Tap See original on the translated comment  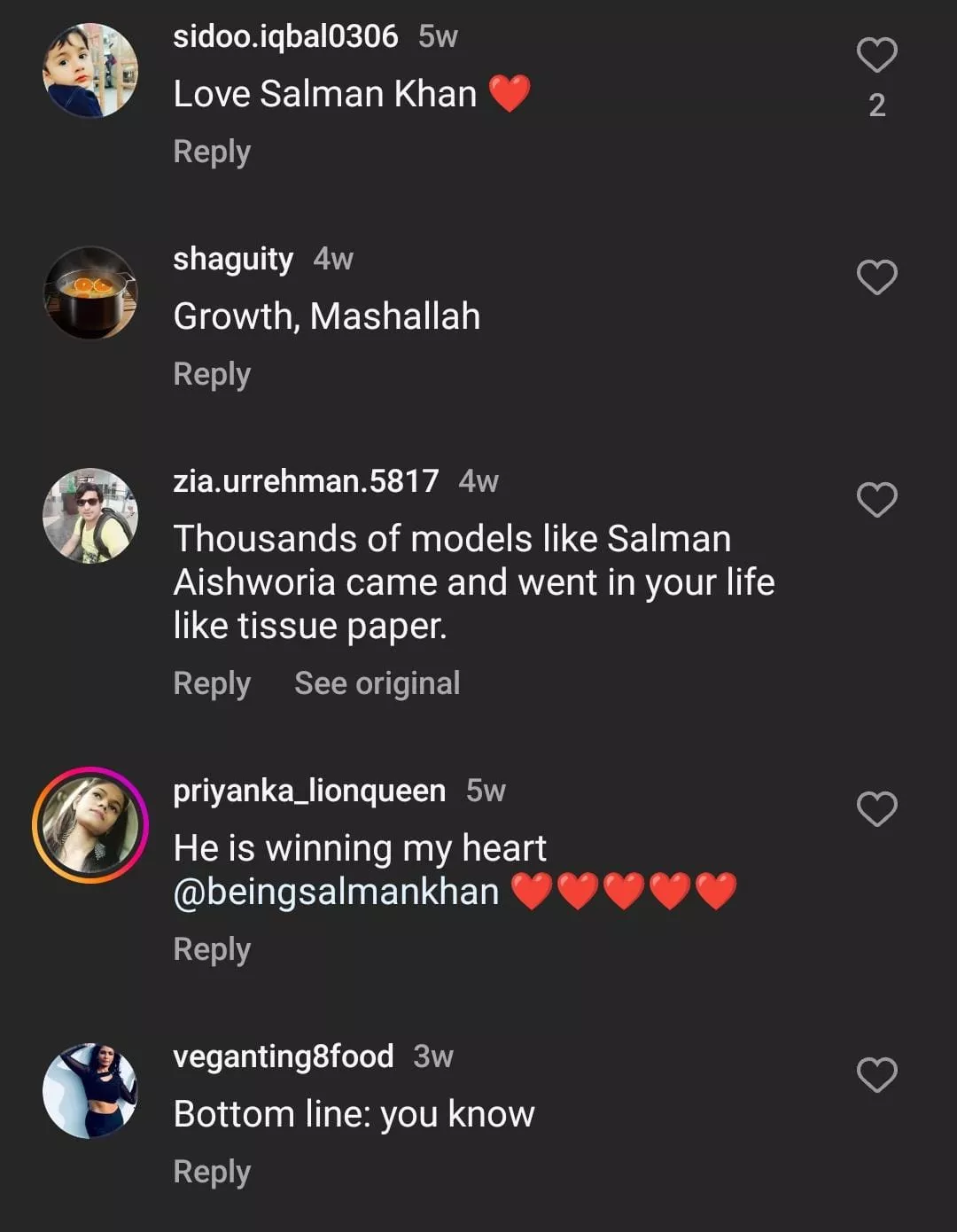tap(377, 683)
